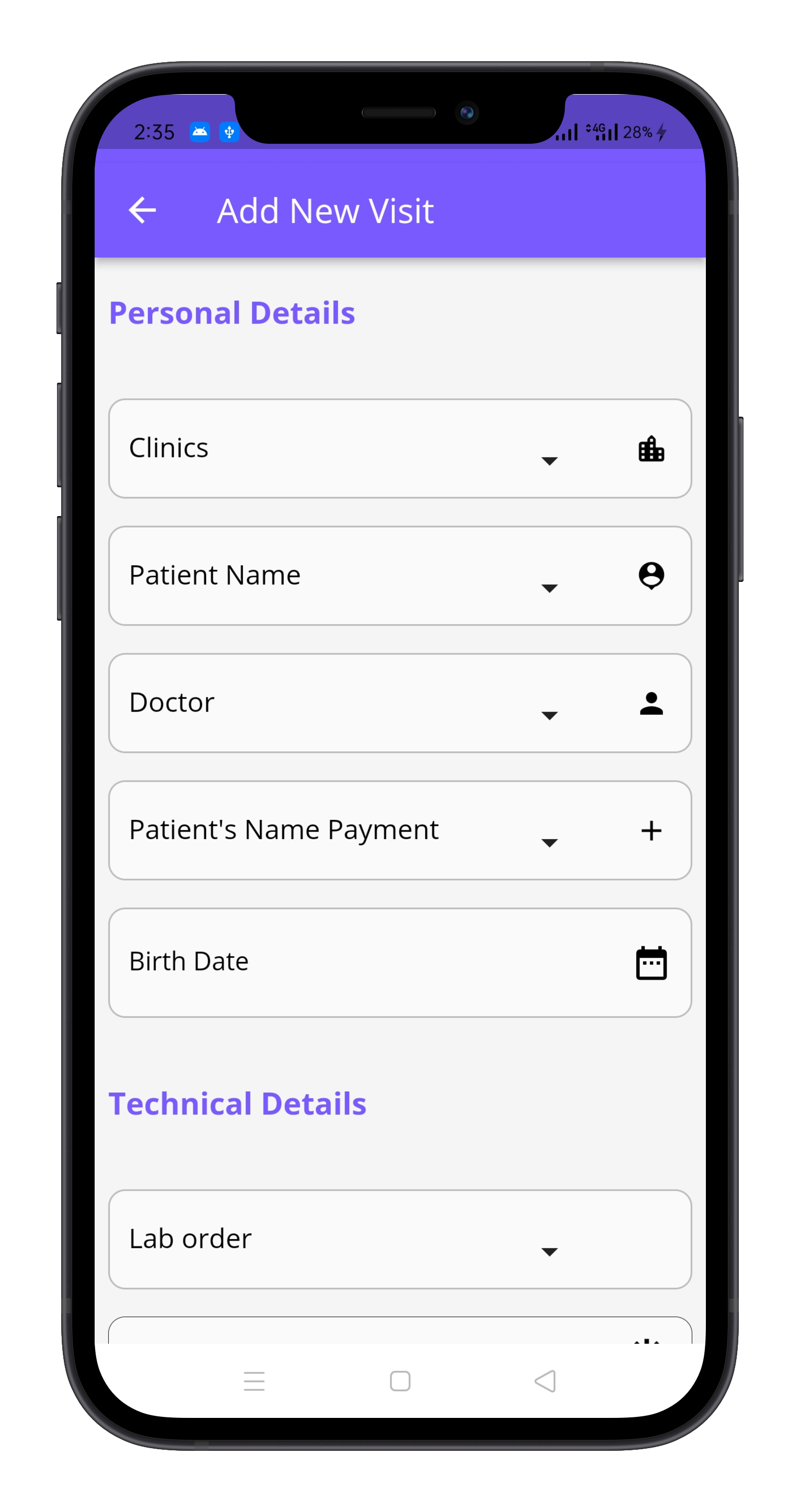Go to the system home screen
Image resolution: width=800 pixels, height=1512 pixels.
(x=399, y=1381)
